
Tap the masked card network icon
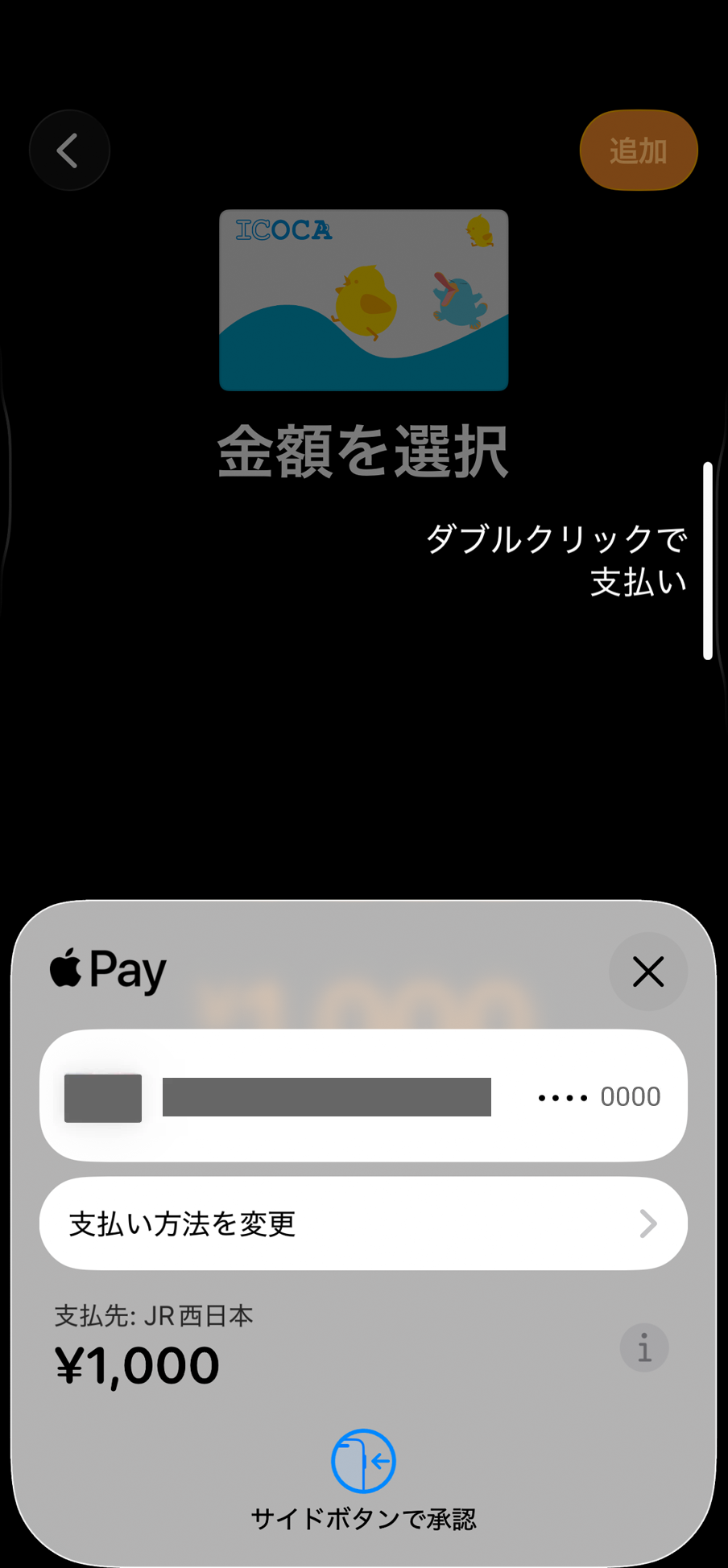(101, 1096)
